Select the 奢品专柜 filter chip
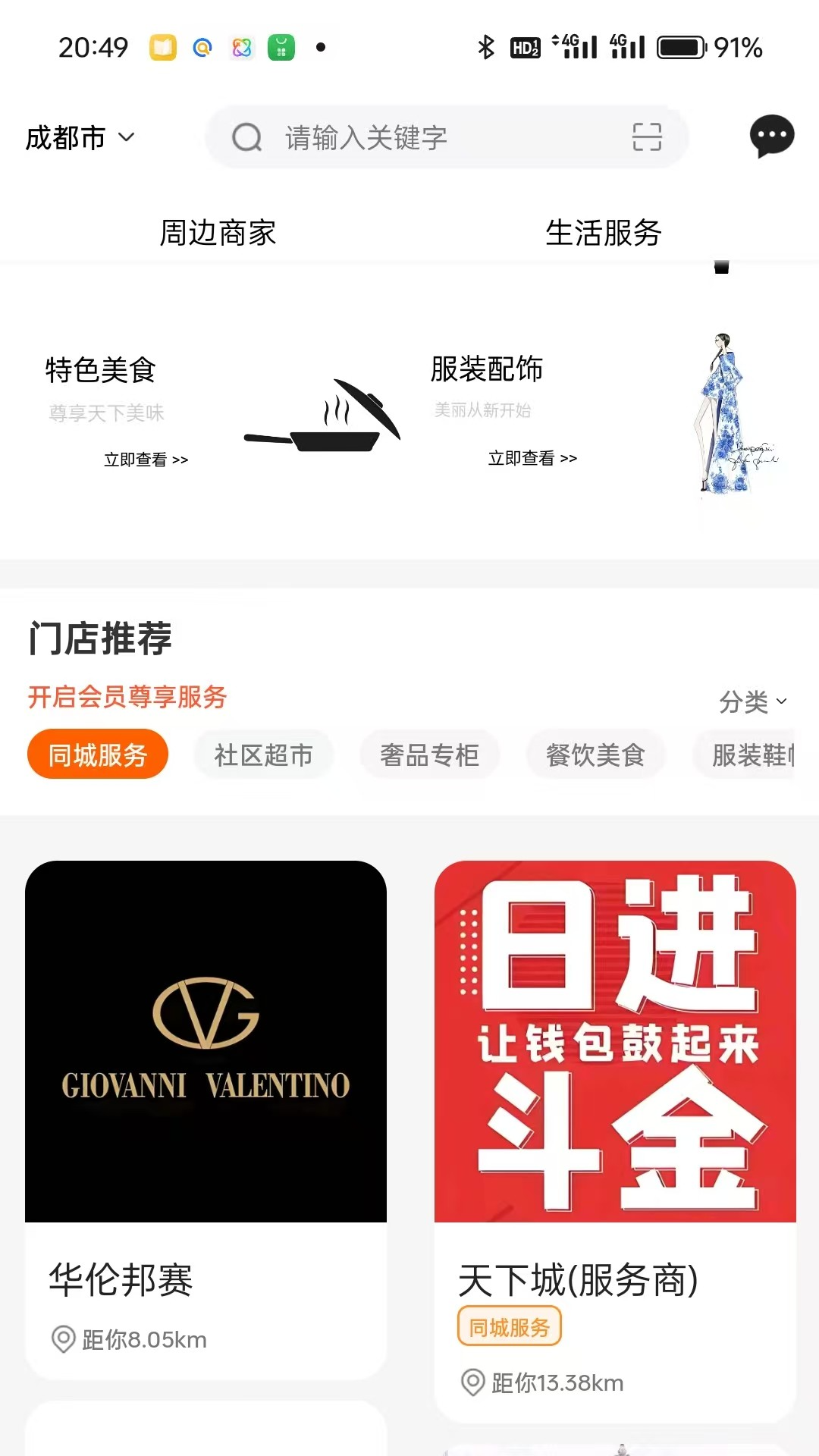This screenshot has height=1456, width=819. [x=429, y=754]
